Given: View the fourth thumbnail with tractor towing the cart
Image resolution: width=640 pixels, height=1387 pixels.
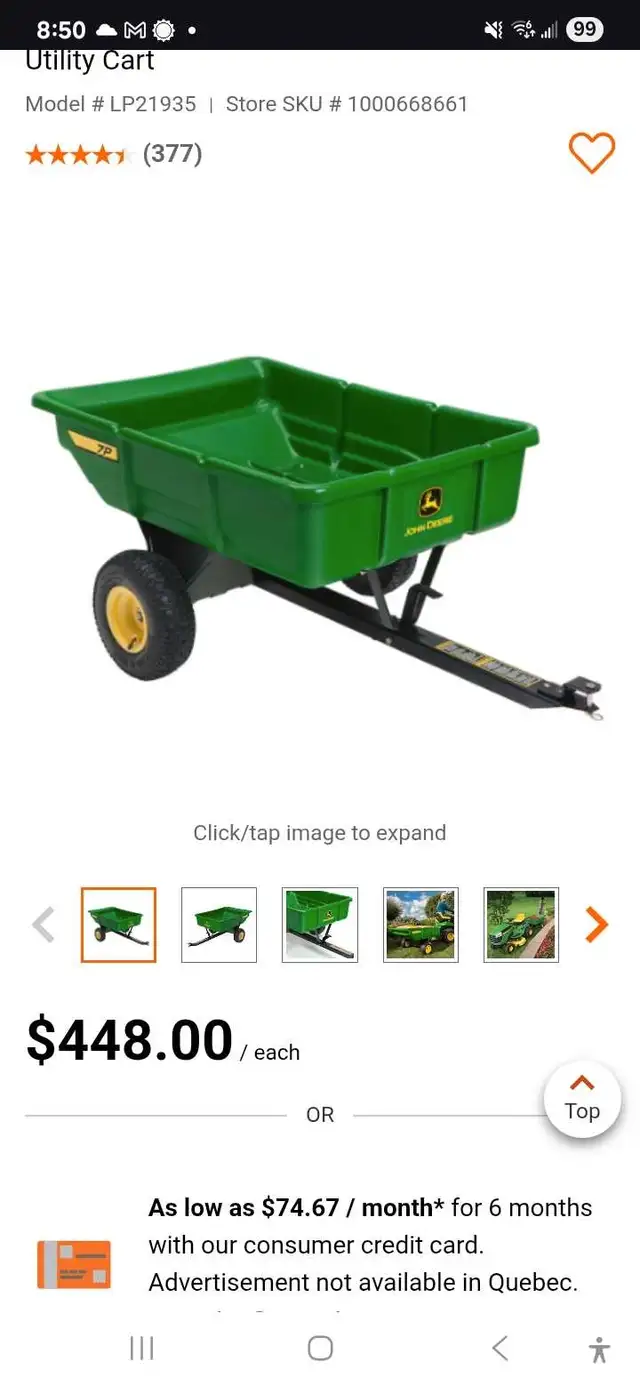Looking at the screenshot, I should click(421, 925).
